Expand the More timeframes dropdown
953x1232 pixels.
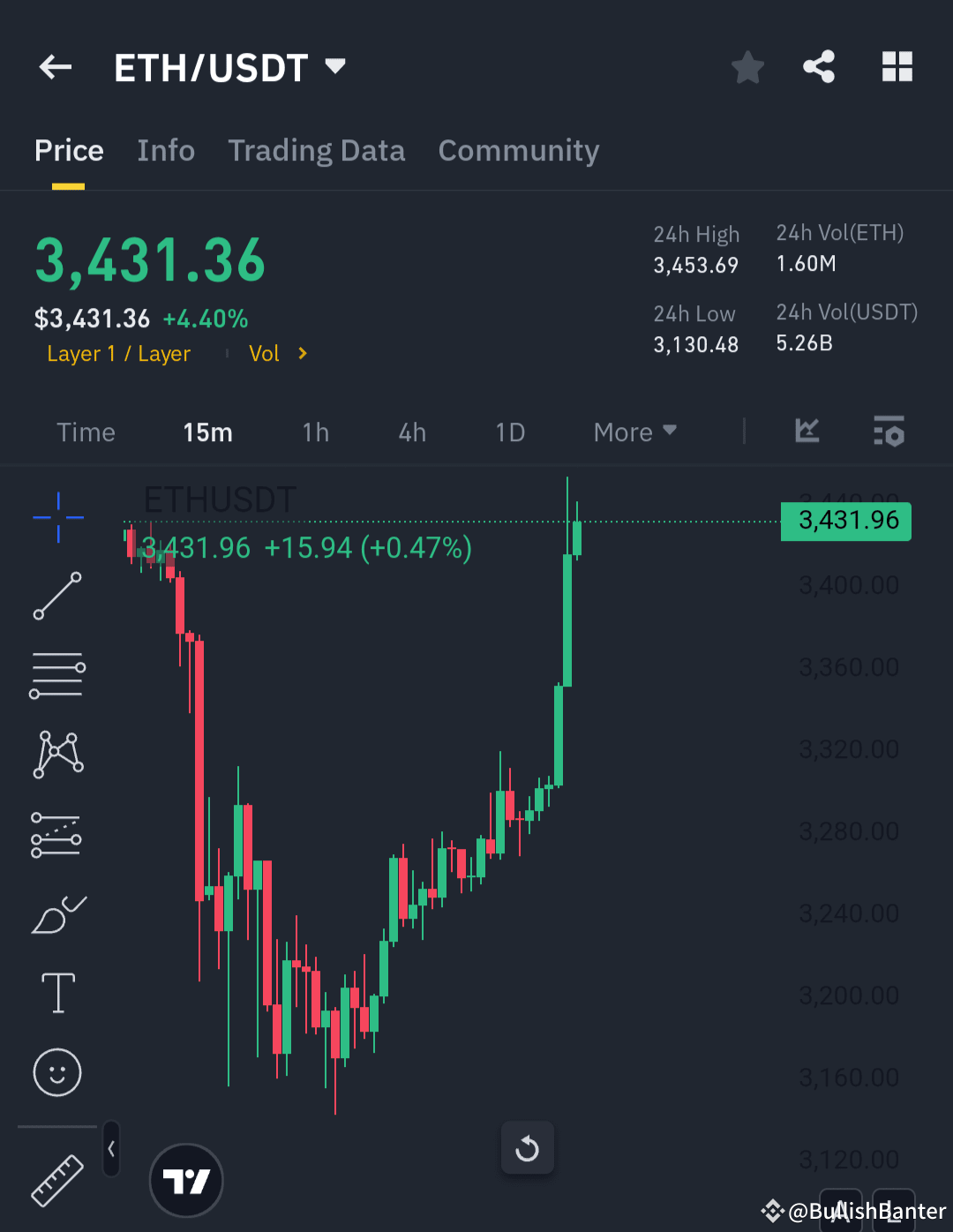(x=634, y=432)
